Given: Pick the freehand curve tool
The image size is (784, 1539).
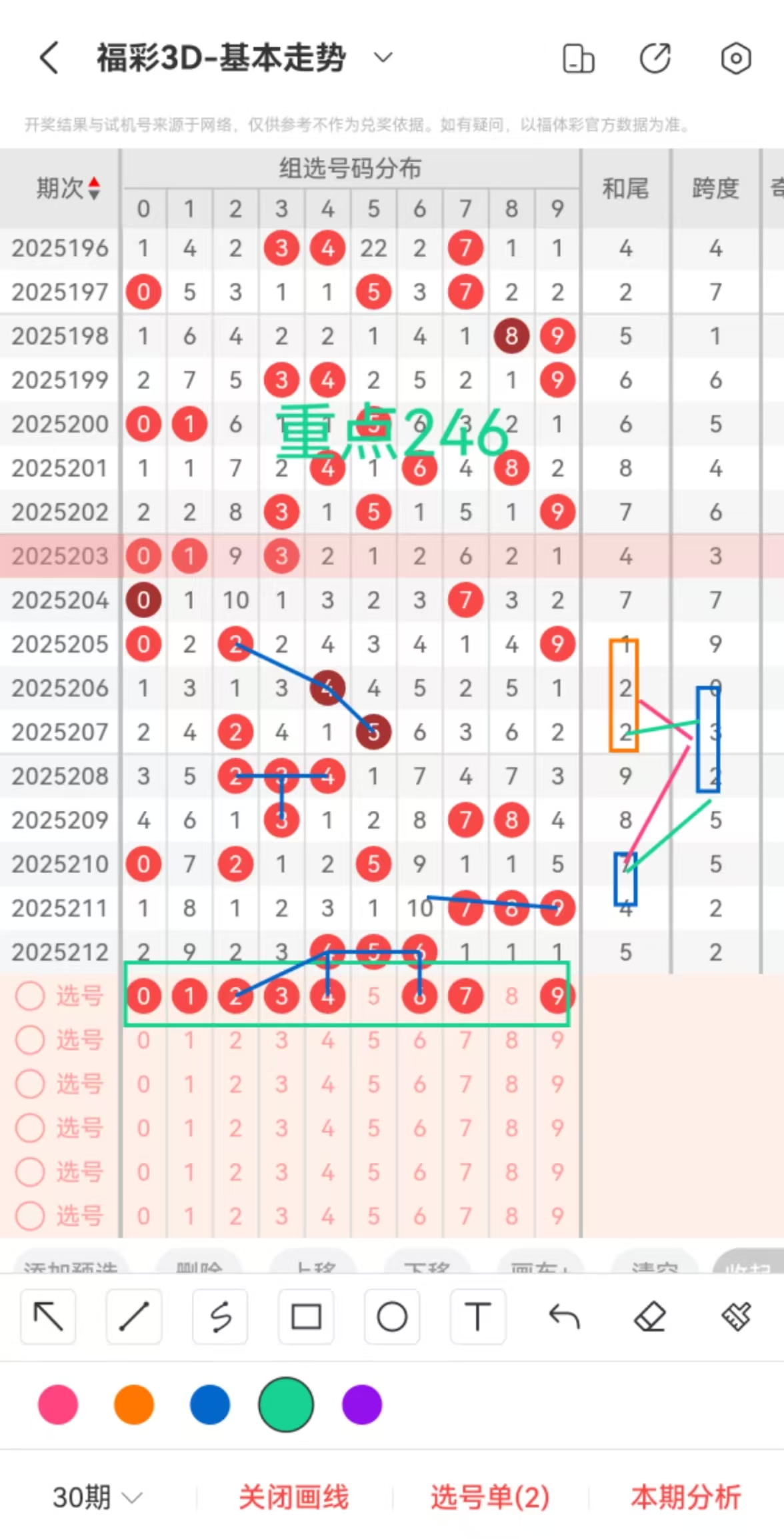Looking at the screenshot, I should click(220, 1316).
